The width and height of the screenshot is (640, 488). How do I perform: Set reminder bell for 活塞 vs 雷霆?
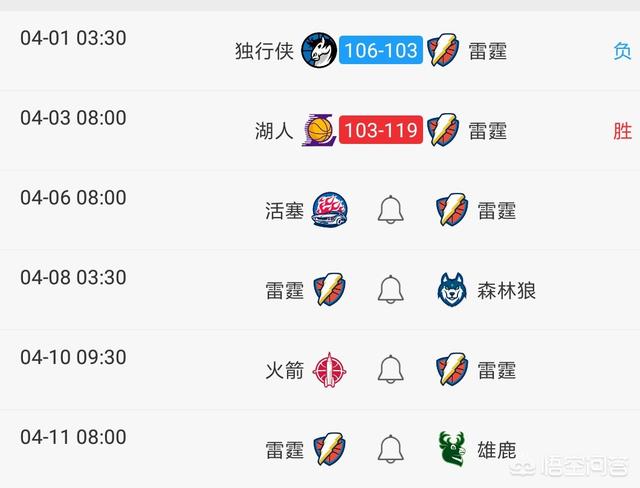click(390, 210)
